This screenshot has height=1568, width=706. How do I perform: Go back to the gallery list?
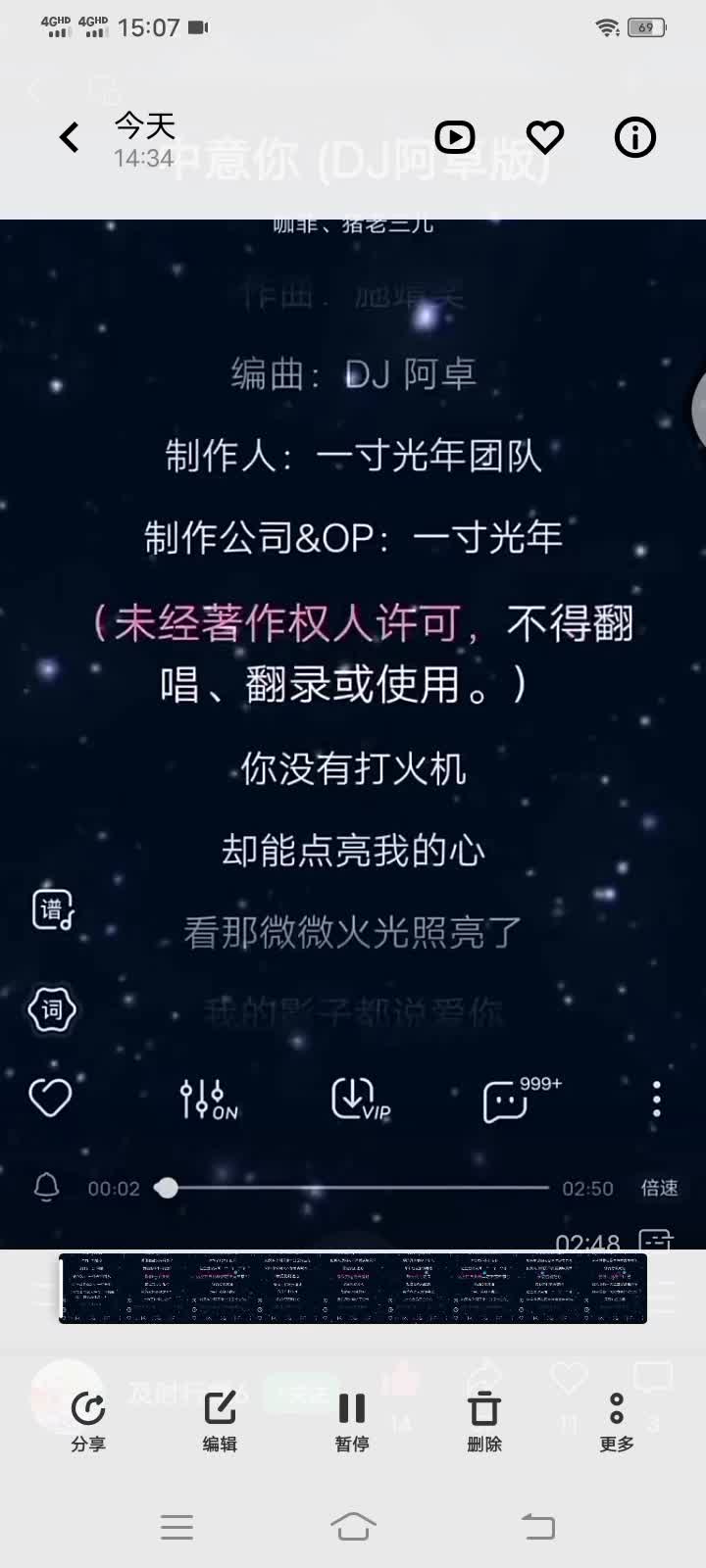click(x=69, y=138)
